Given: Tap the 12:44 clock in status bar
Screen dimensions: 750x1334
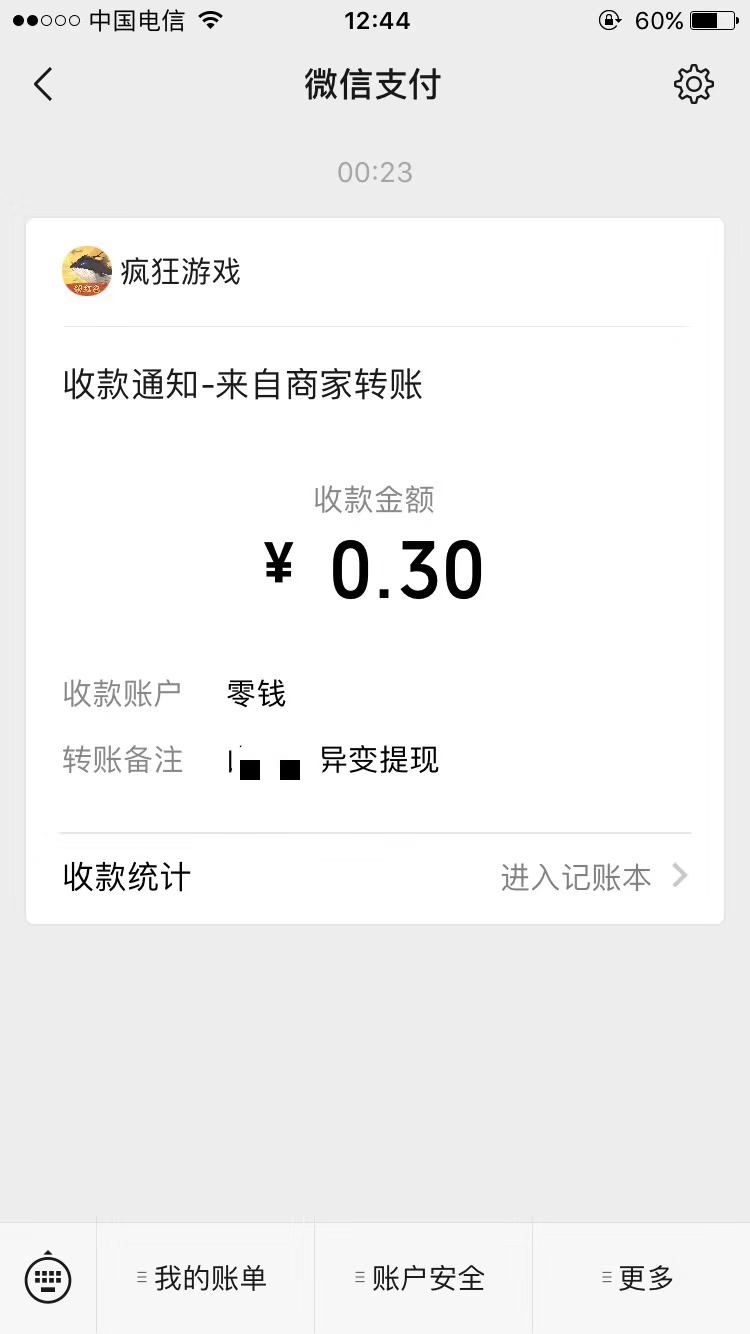Looking at the screenshot, I should [375, 20].
